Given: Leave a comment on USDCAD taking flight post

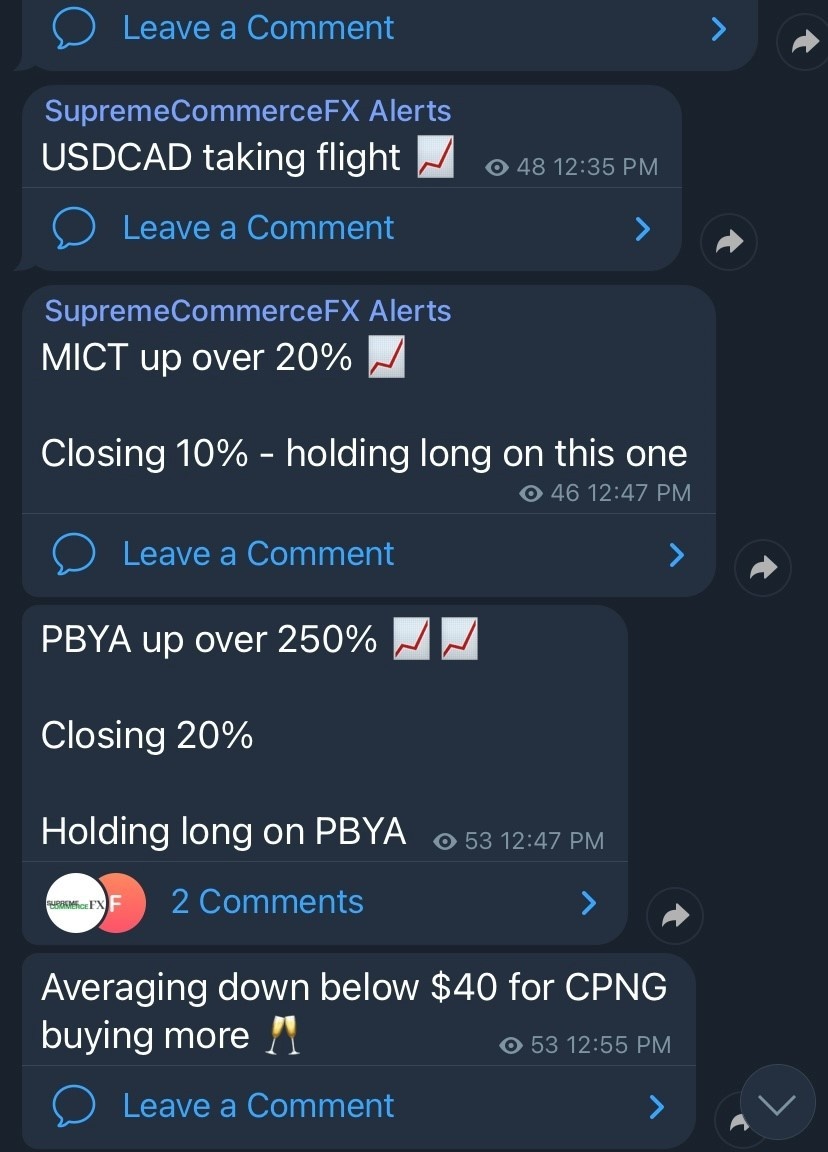Looking at the screenshot, I should coord(258,228).
